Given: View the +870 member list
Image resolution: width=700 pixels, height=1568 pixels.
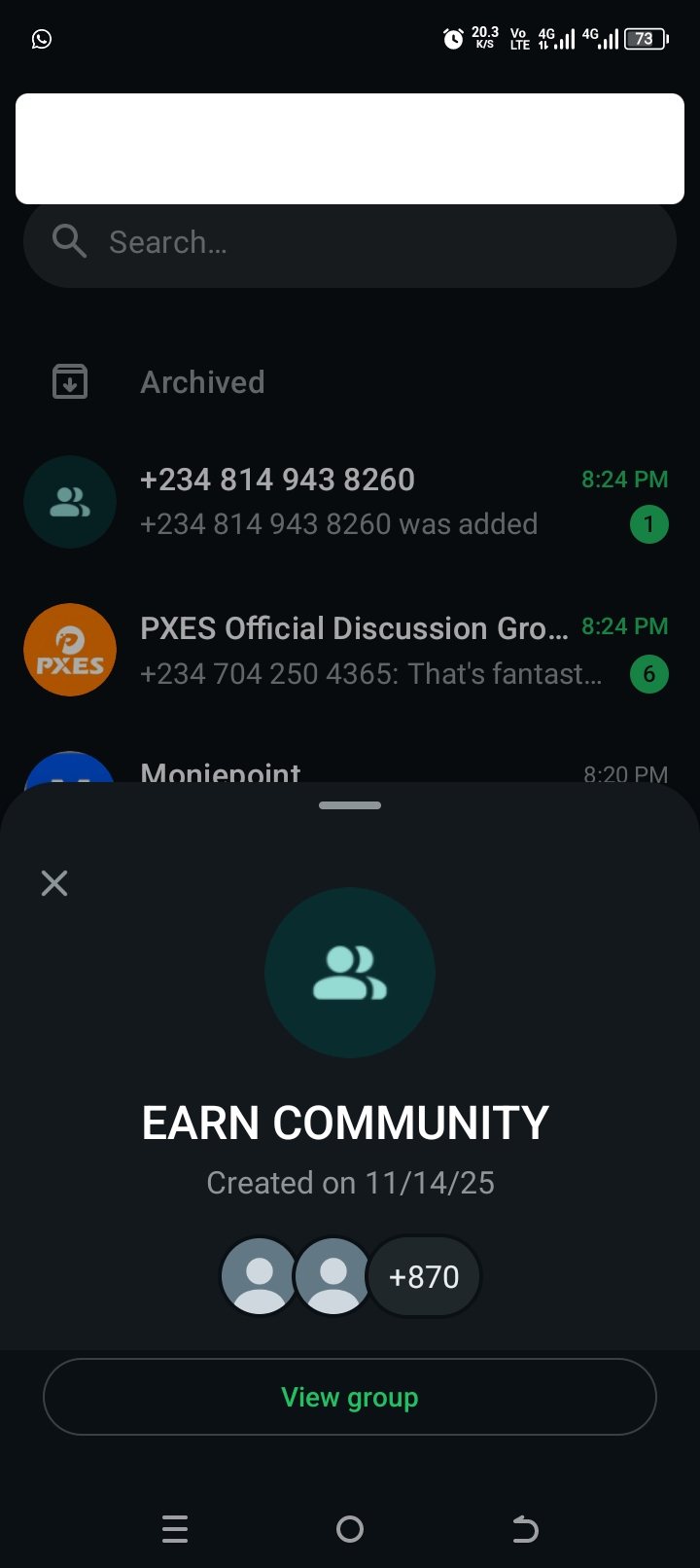Looking at the screenshot, I should [x=424, y=1276].
